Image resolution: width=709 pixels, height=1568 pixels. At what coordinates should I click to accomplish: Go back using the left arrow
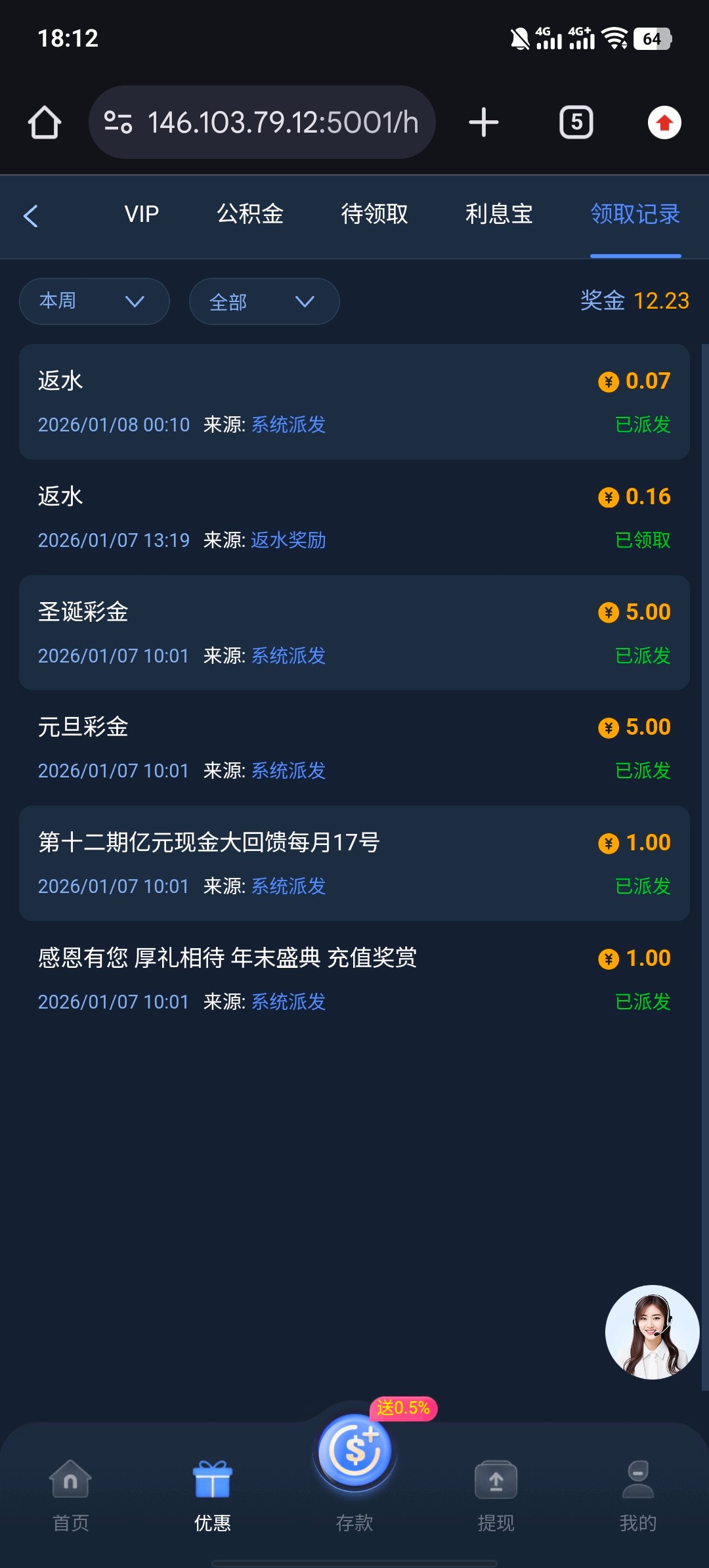(31, 215)
